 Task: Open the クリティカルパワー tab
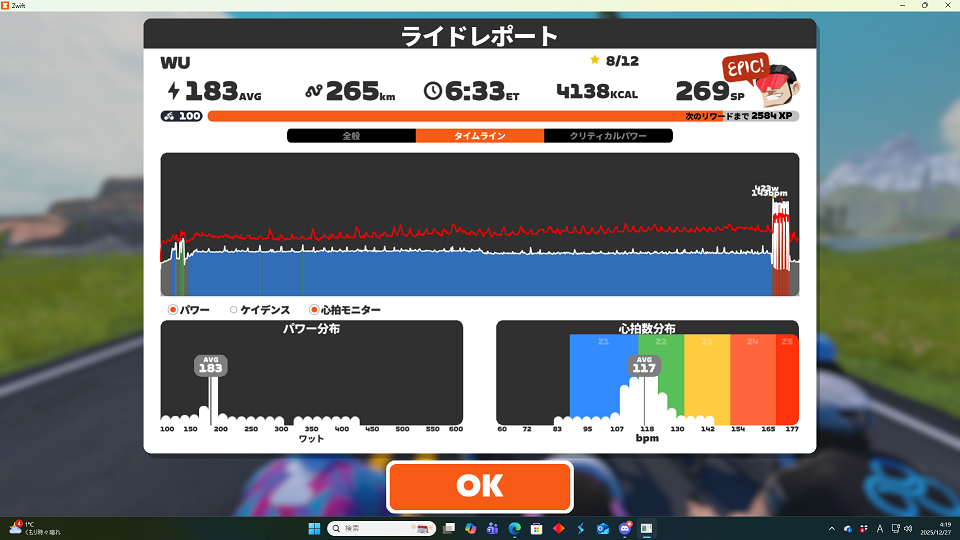click(x=608, y=135)
